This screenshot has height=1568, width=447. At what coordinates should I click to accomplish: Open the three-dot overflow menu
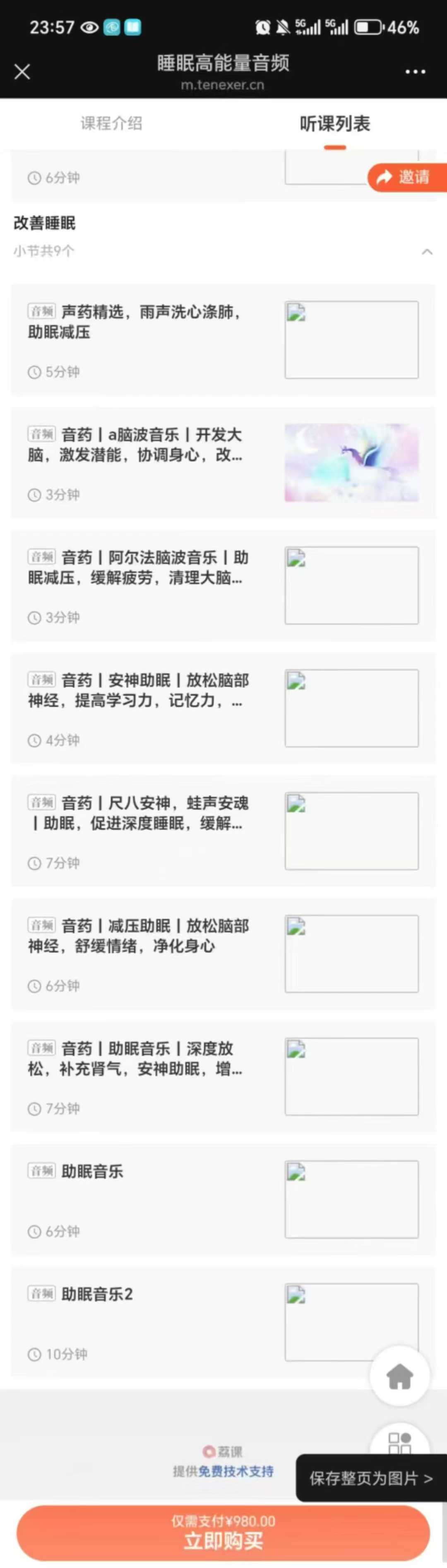click(415, 72)
